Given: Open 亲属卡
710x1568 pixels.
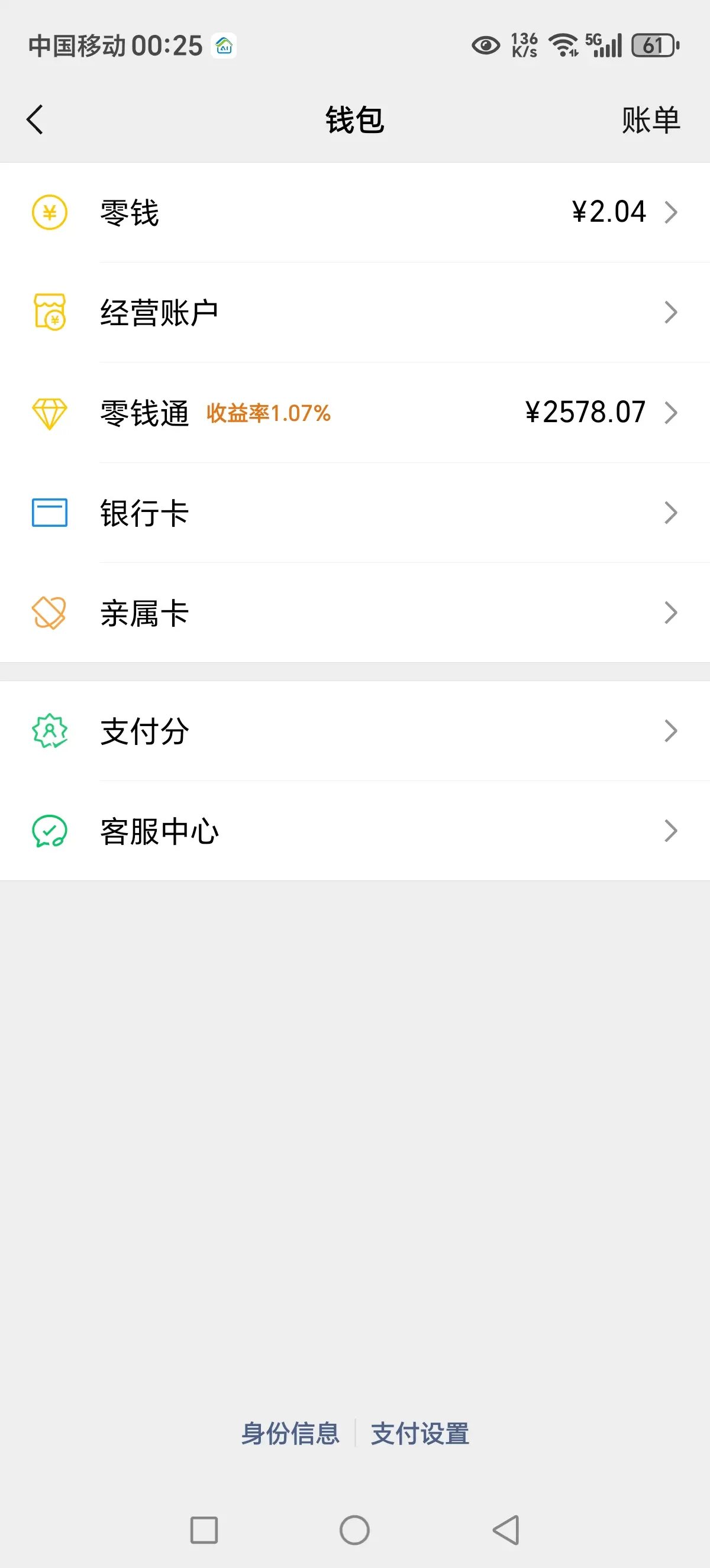Looking at the screenshot, I should [x=355, y=613].
